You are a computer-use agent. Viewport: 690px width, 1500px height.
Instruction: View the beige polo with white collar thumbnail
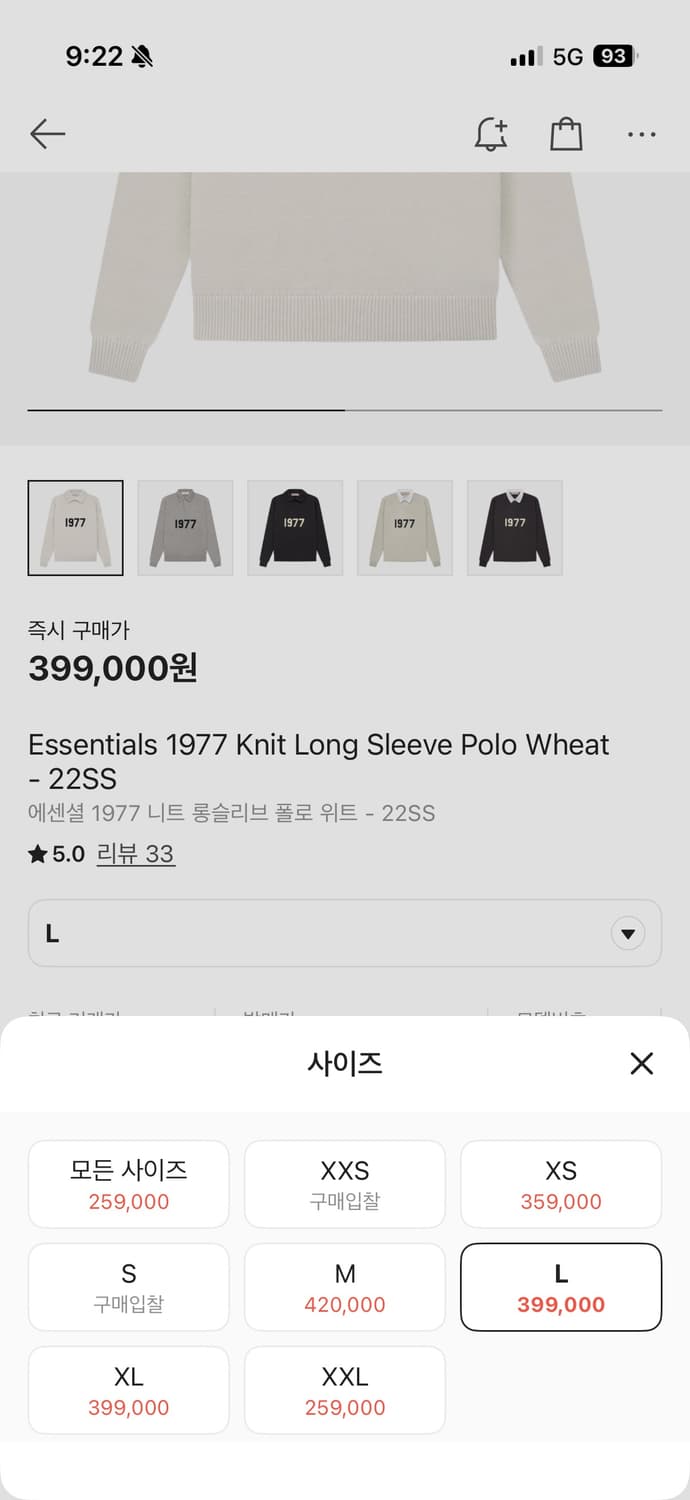(405, 528)
